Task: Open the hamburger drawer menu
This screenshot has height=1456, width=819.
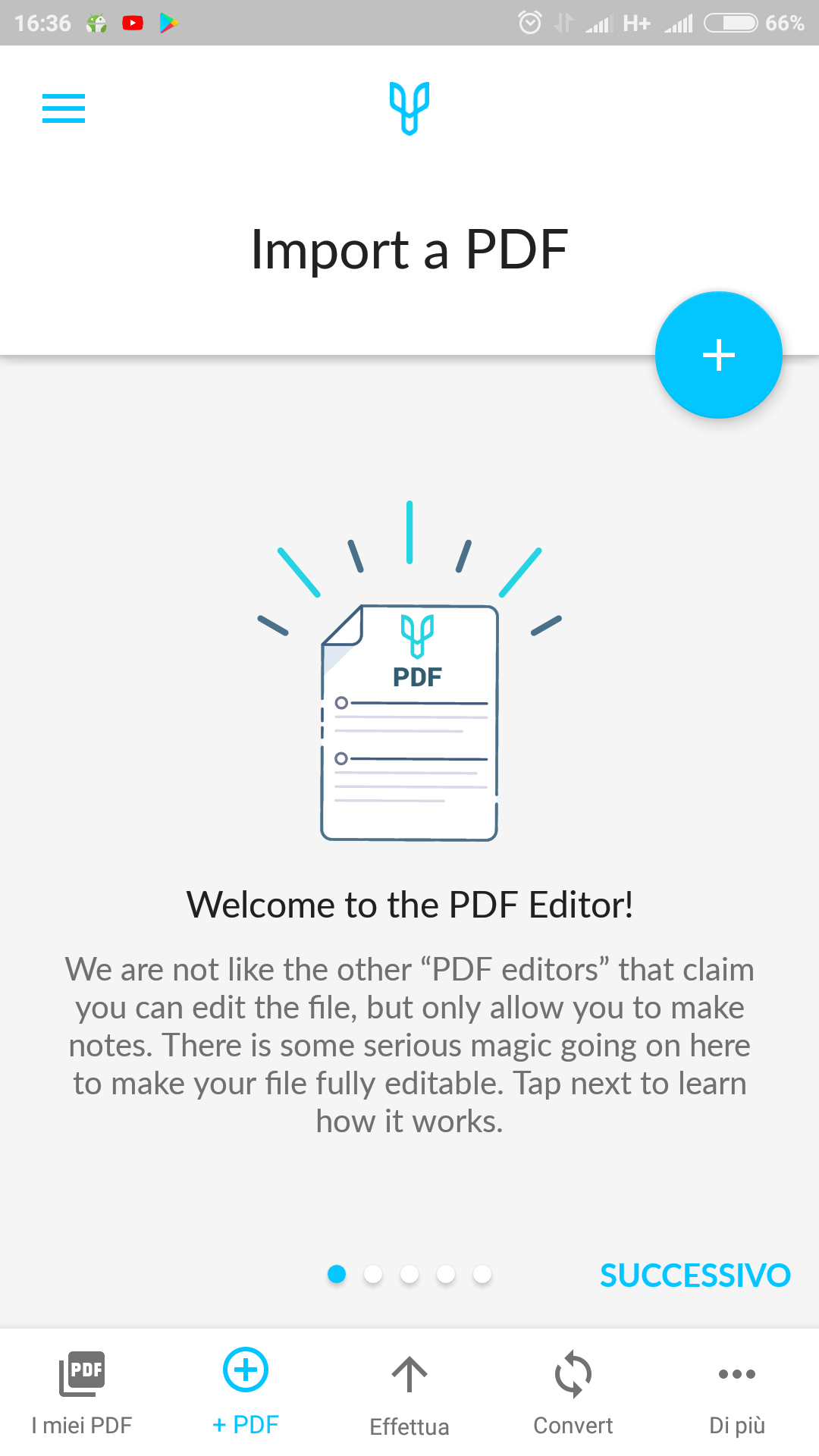Action: pos(64,108)
